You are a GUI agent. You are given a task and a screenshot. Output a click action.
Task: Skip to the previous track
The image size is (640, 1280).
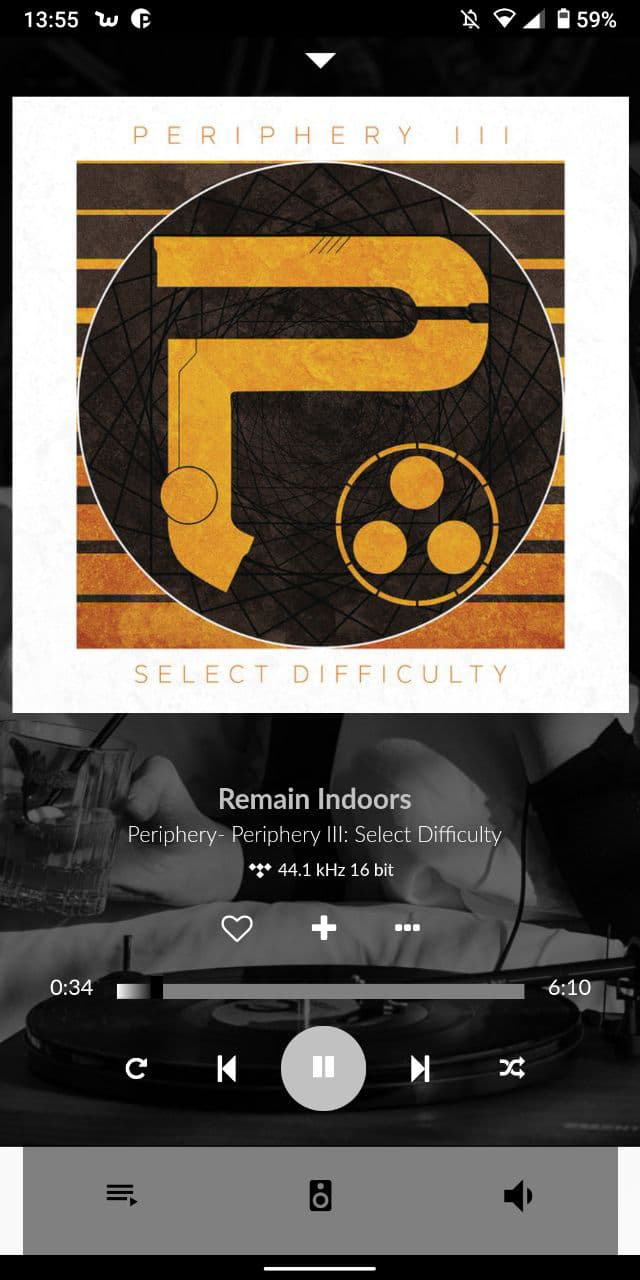(x=227, y=1069)
